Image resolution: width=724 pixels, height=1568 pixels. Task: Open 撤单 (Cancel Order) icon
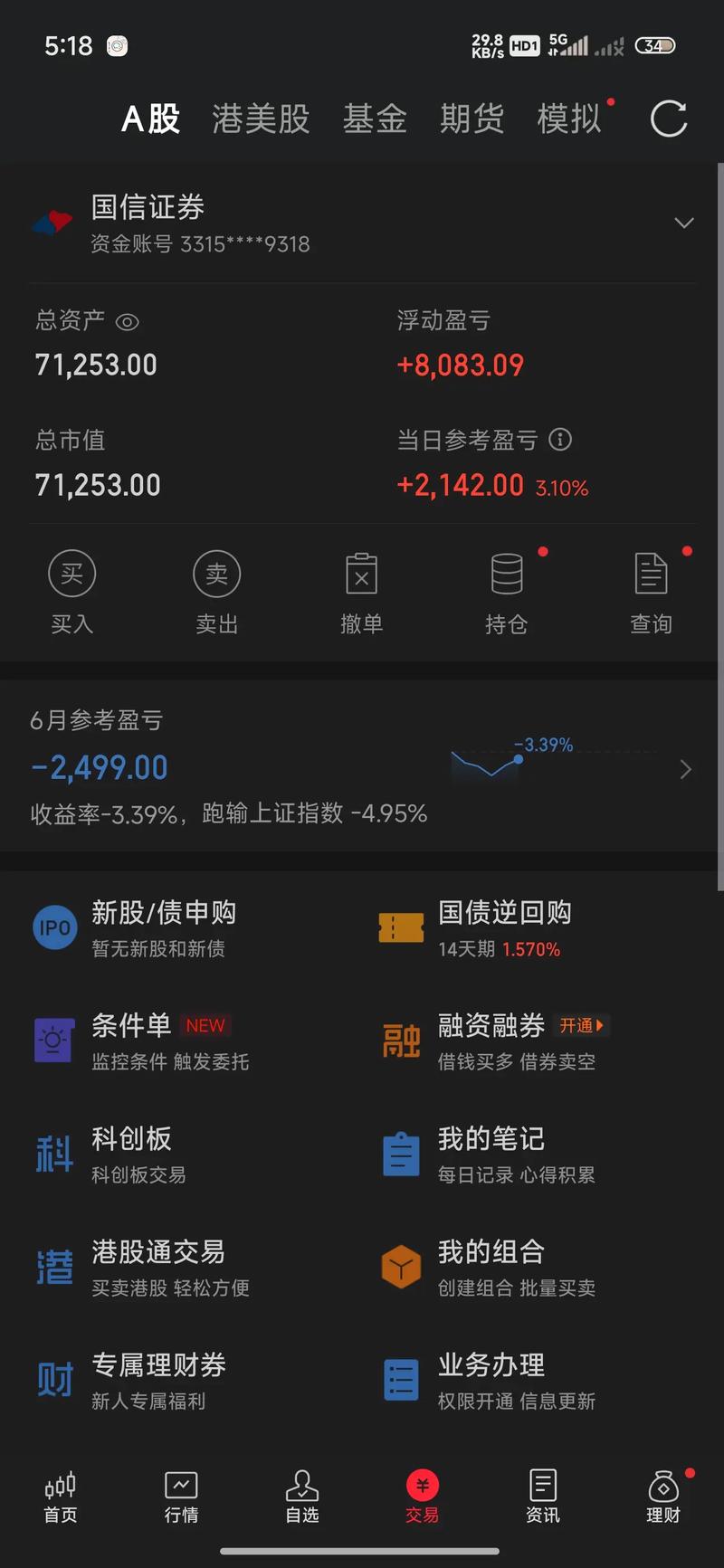click(x=362, y=573)
